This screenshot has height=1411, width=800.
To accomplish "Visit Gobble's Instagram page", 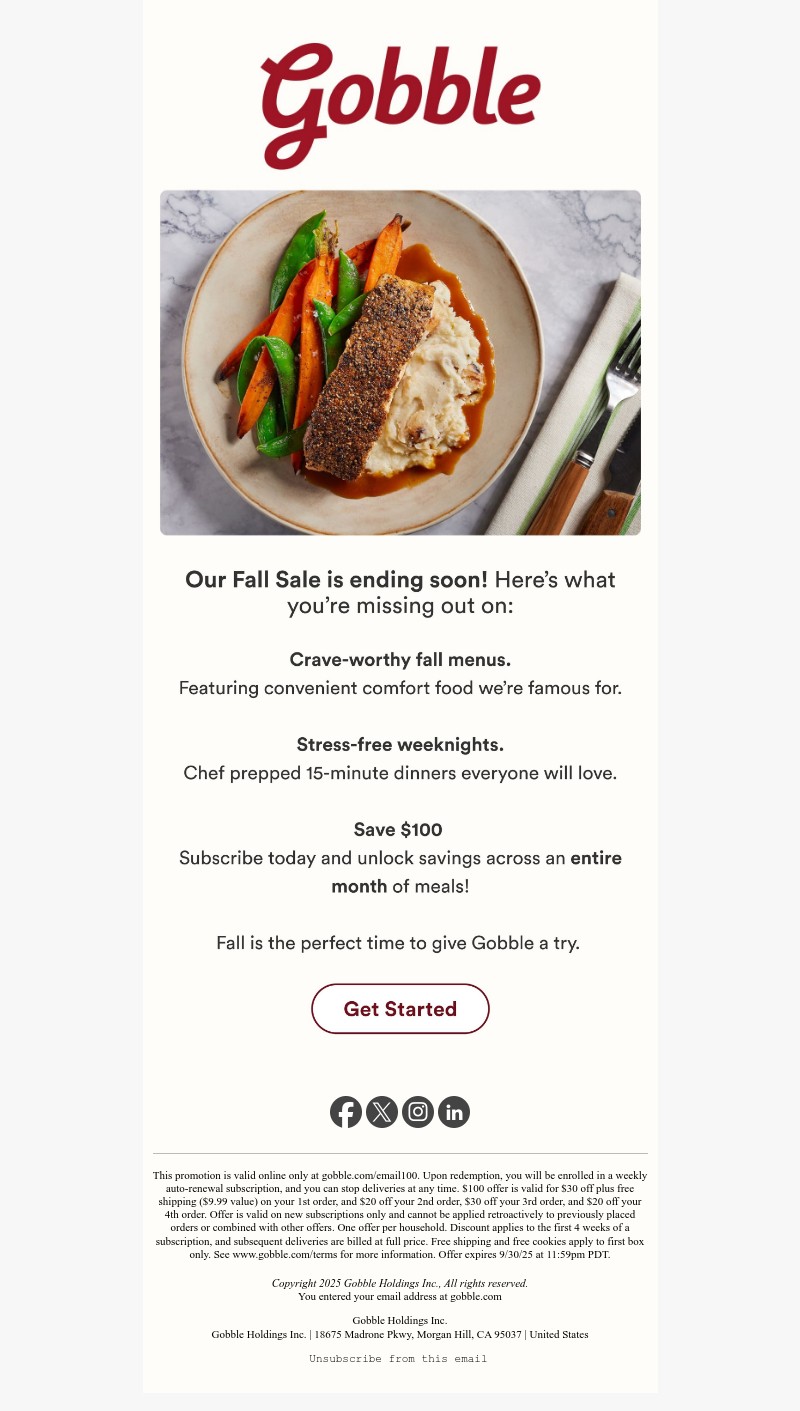I will 418,1112.
